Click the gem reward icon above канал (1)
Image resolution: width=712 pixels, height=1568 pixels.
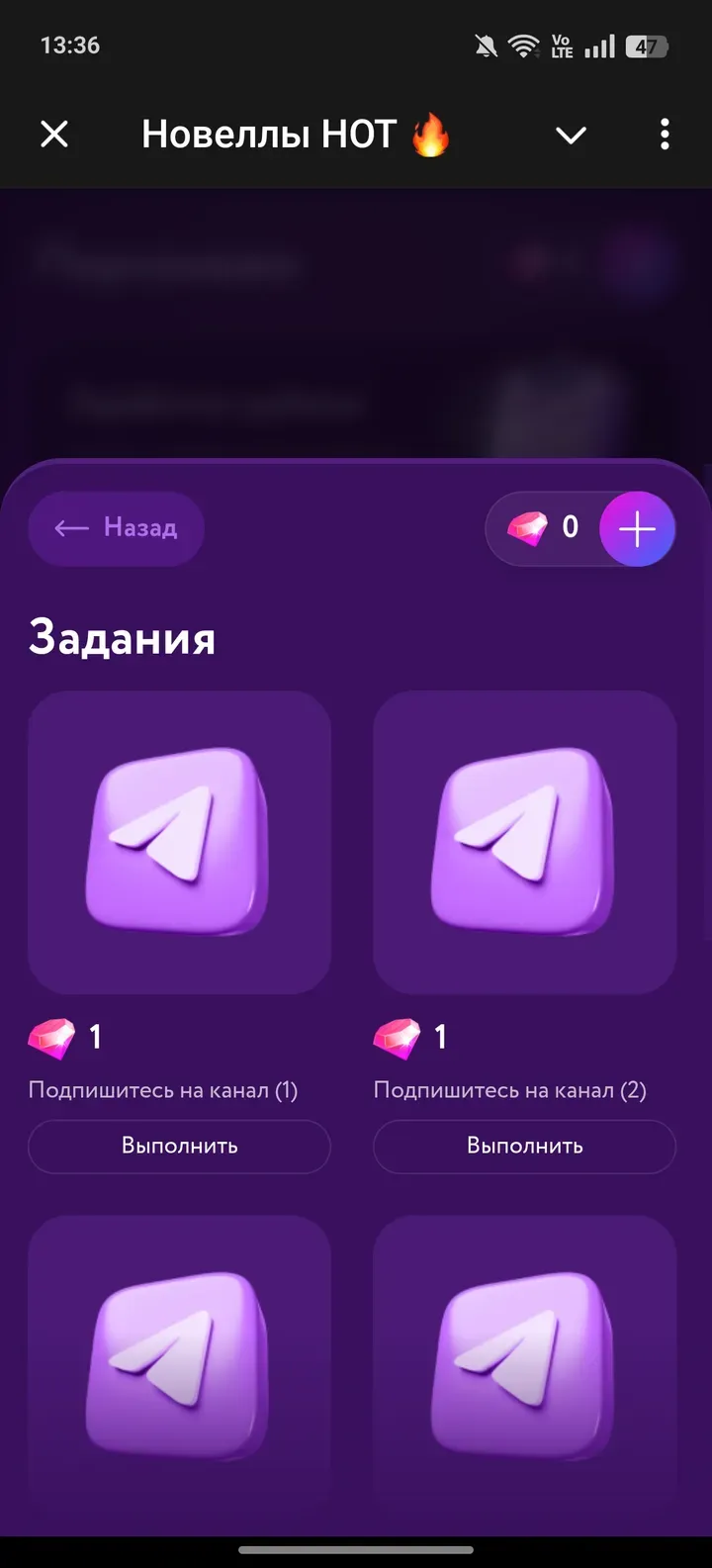pos(52,1037)
